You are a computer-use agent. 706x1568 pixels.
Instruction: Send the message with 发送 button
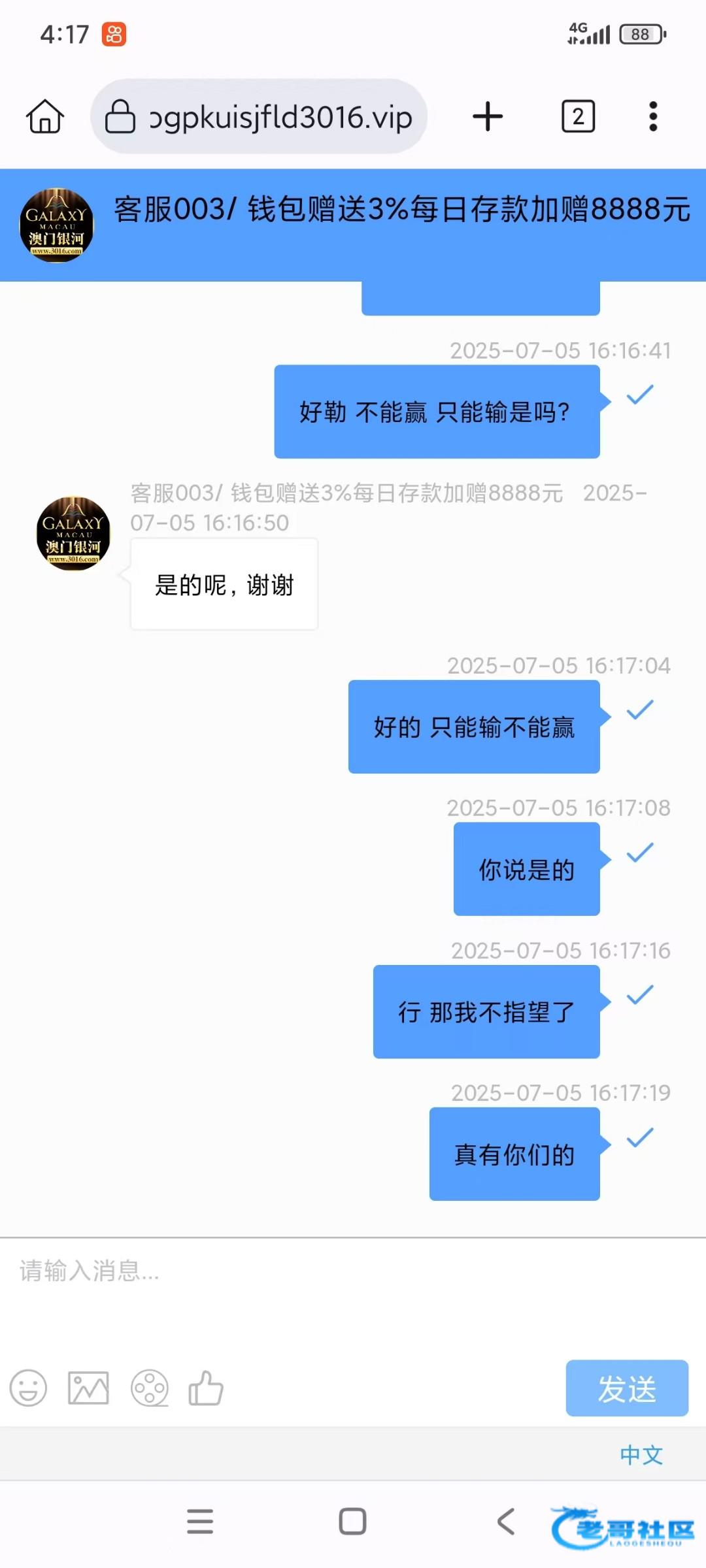coord(626,1388)
